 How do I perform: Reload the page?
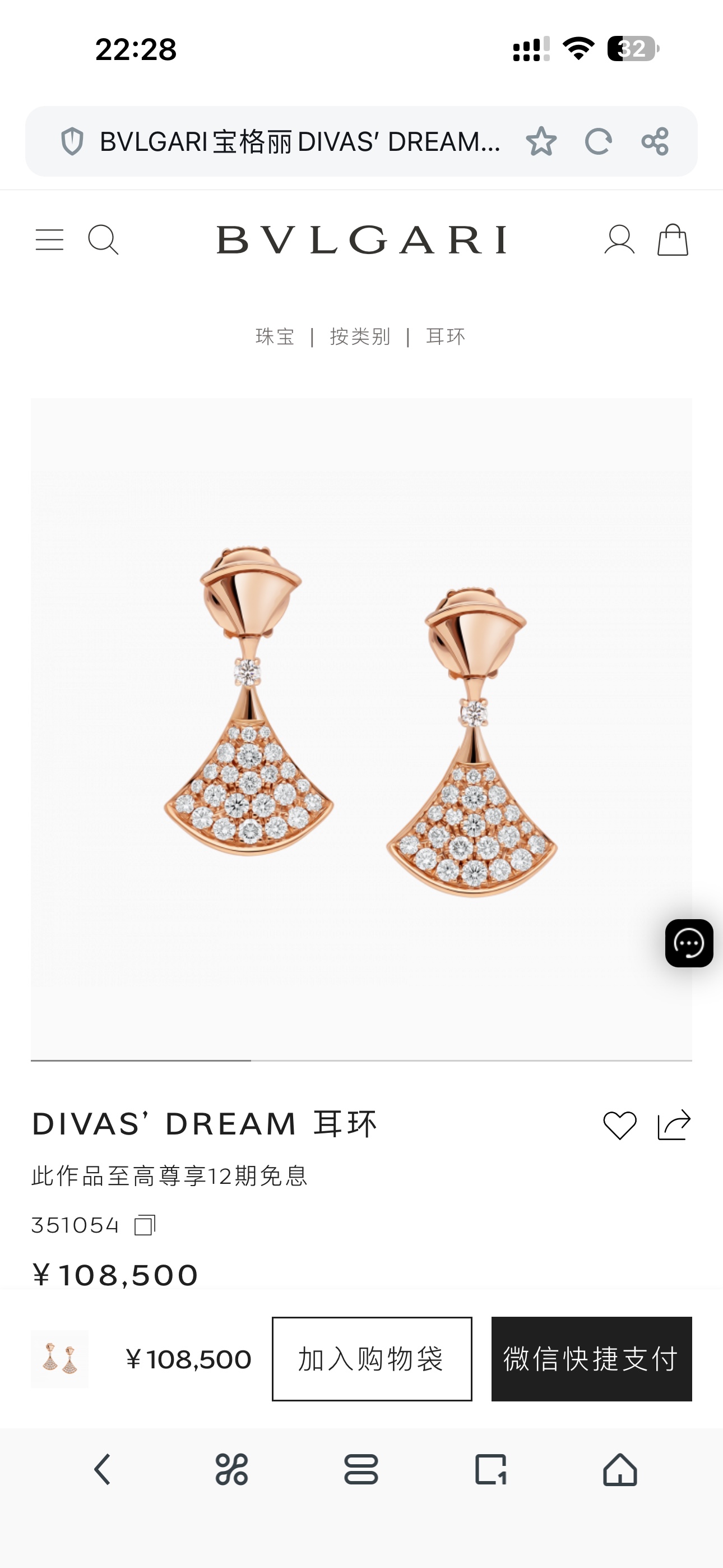(x=597, y=142)
